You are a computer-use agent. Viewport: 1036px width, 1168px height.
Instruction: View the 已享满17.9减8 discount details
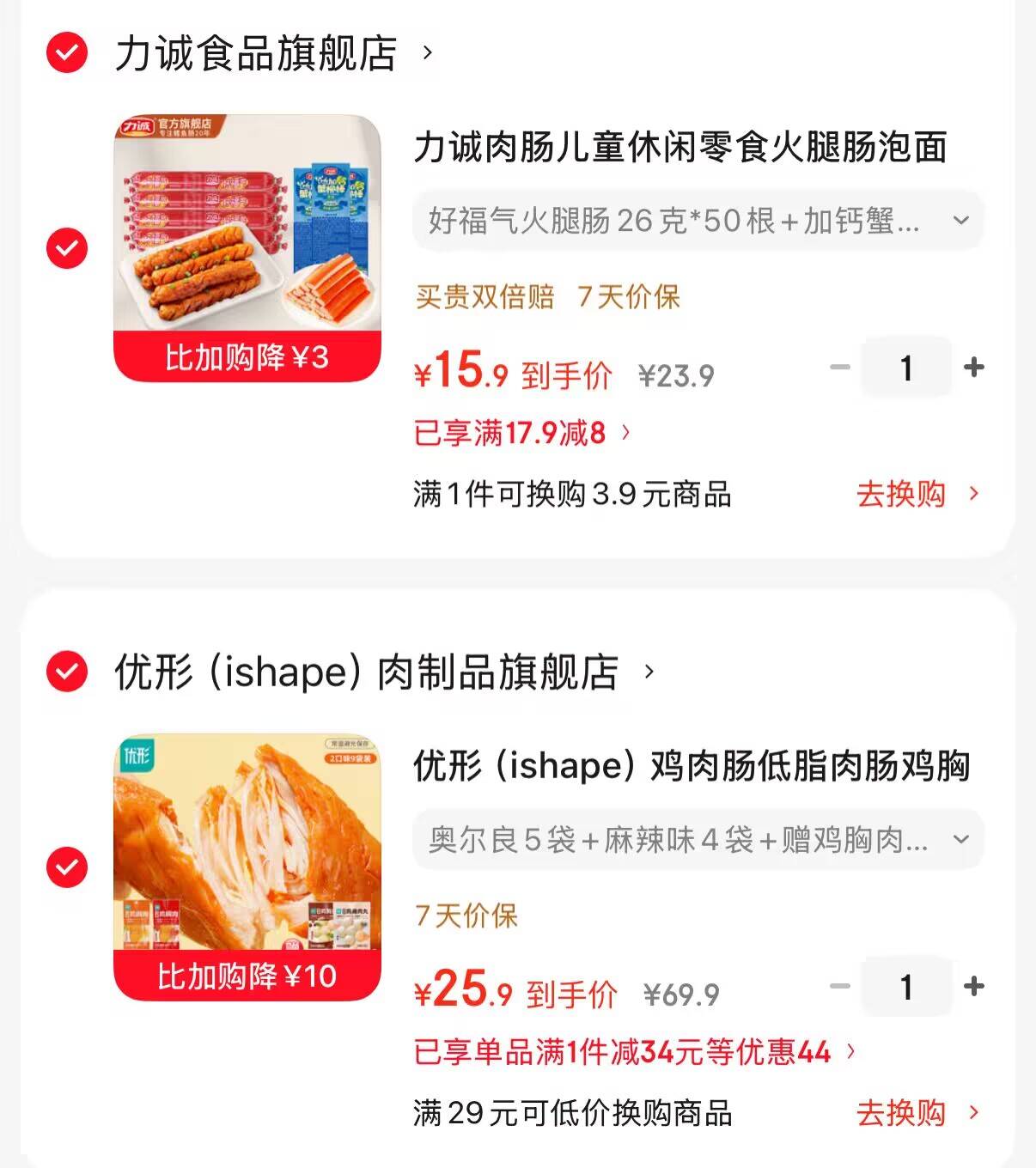522,433
